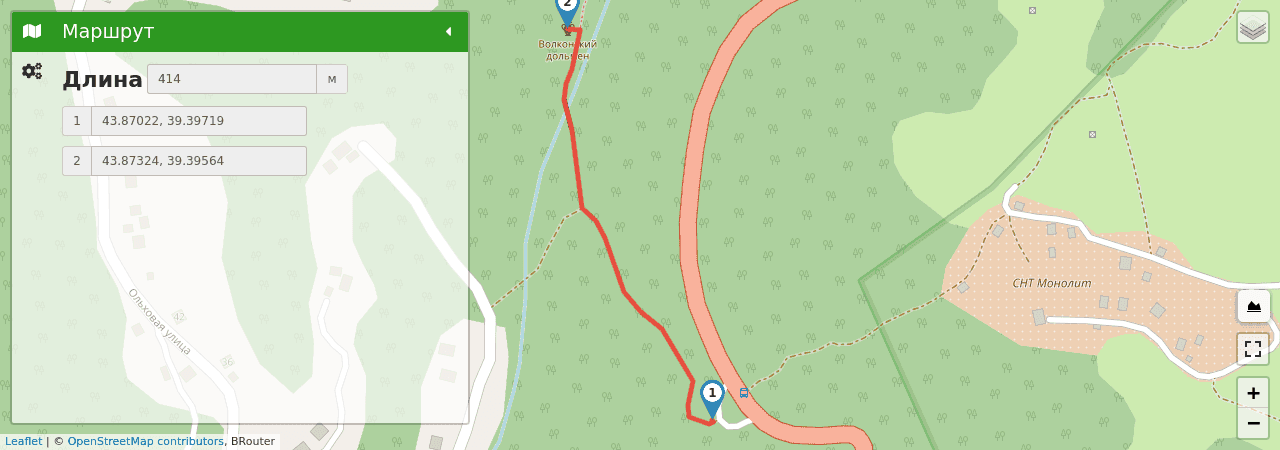Select route marker 1 on map
The image size is (1280, 450).
[x=712, y=396]
